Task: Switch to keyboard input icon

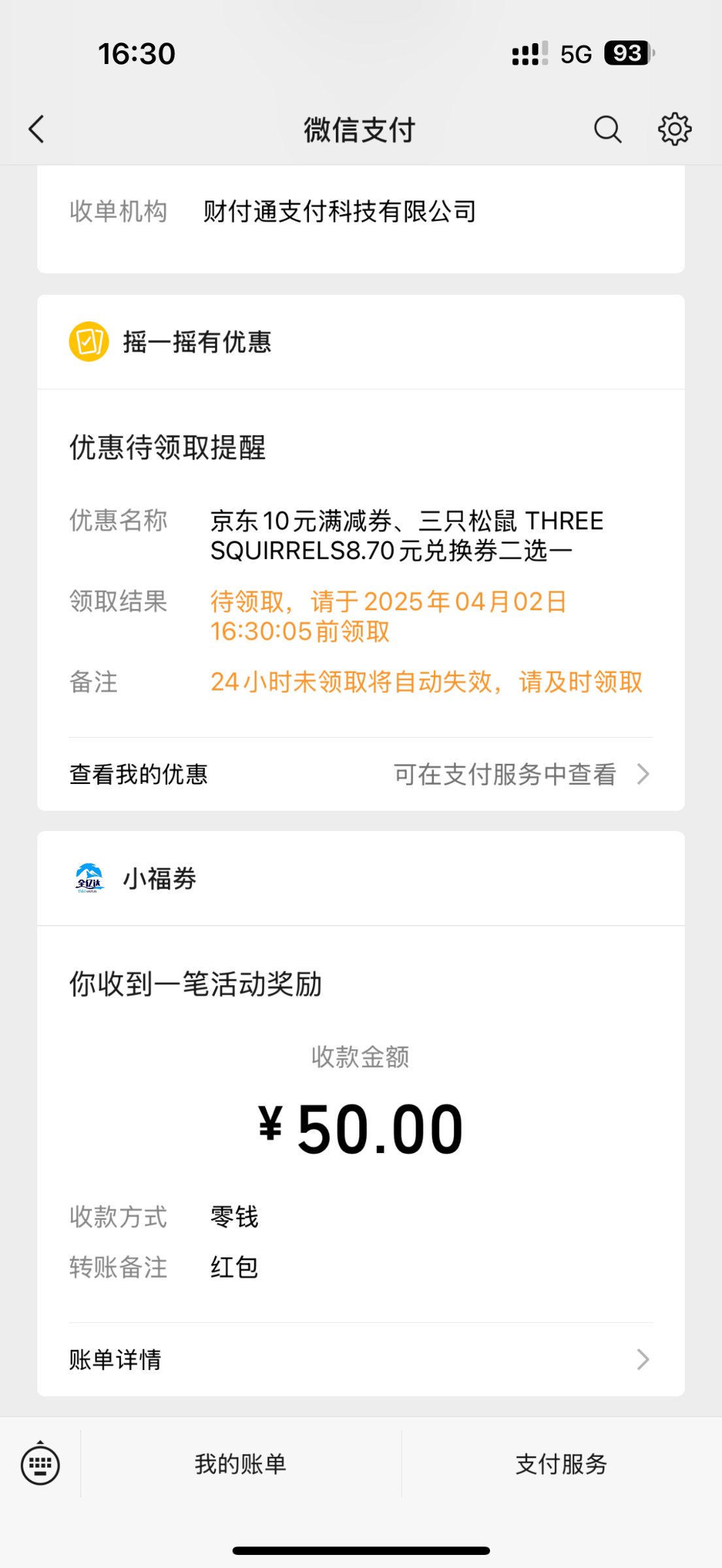Action: [x=41, y=1464]
